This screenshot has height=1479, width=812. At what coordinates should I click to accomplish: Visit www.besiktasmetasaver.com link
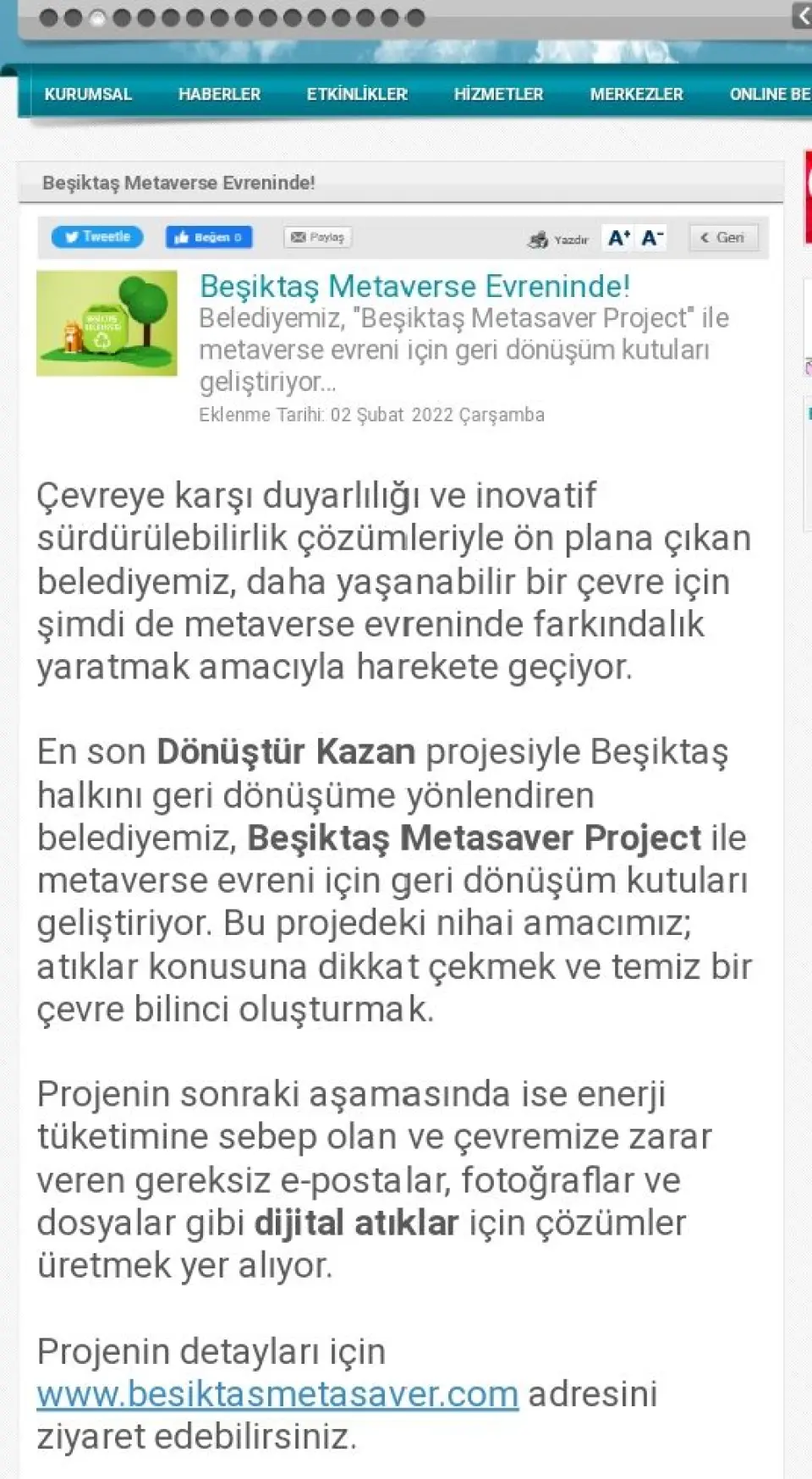coord(277,1394)
